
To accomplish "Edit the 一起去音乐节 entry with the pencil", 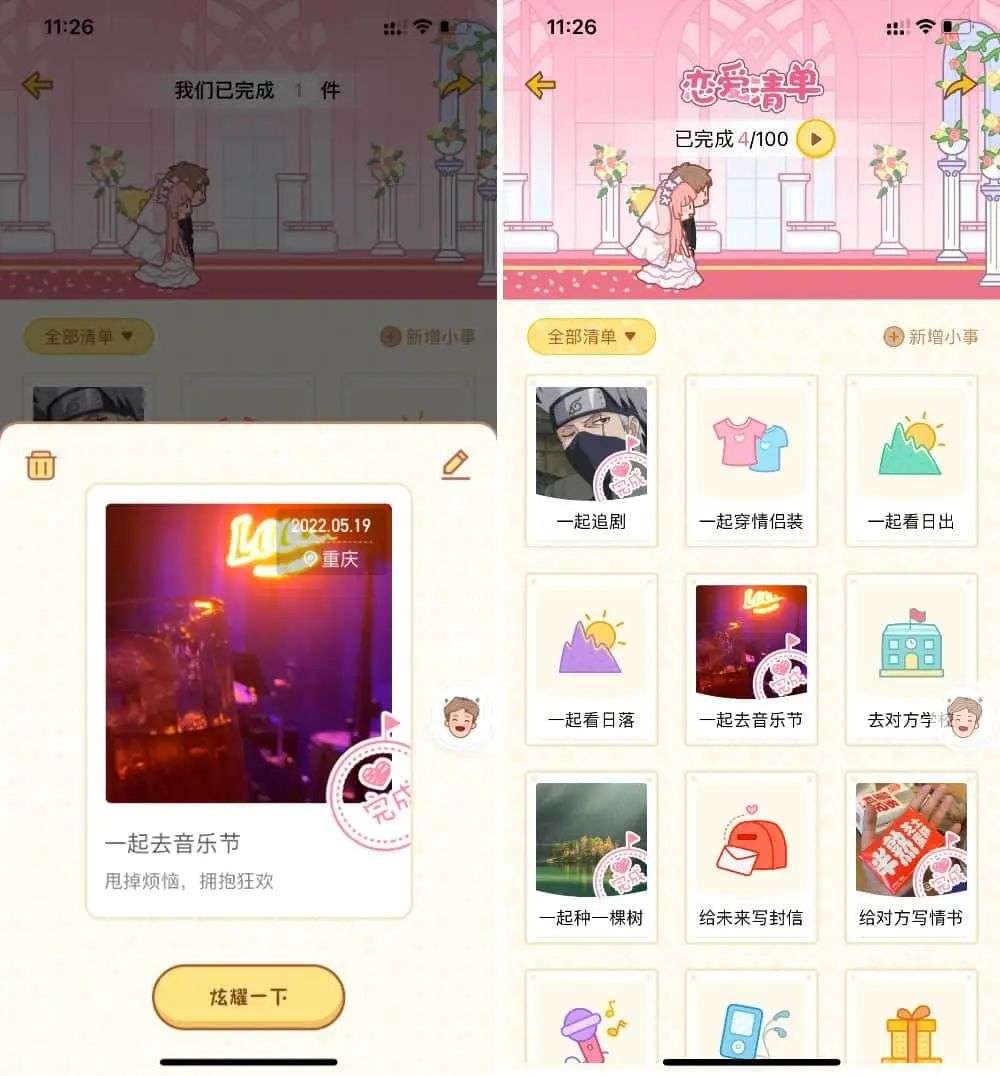I will click(455, 465).
